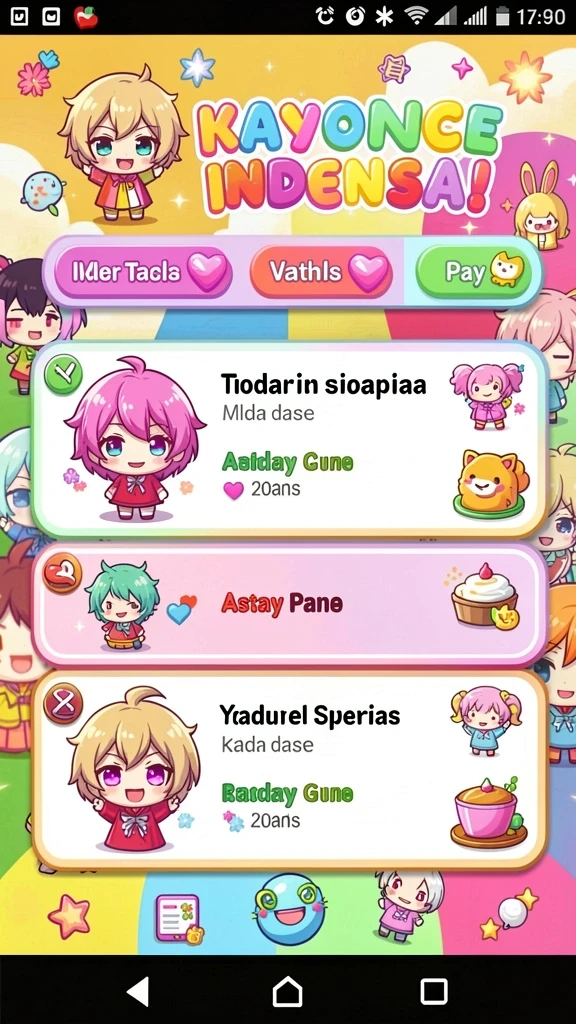Open the Astay Pane card
Viewport: 576px width, 1024px height.
(x=289, y=604)
